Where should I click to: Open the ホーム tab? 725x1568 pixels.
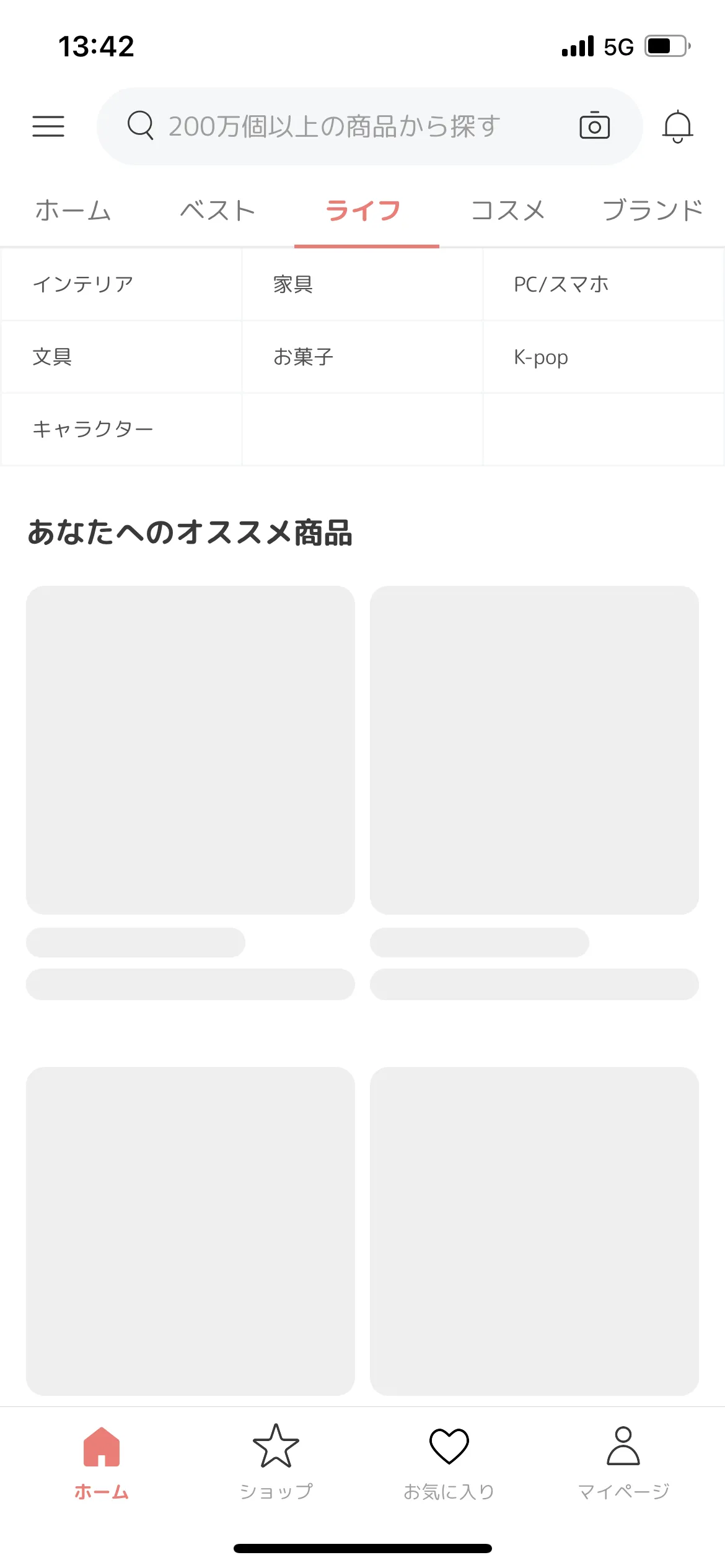[72, 211]
